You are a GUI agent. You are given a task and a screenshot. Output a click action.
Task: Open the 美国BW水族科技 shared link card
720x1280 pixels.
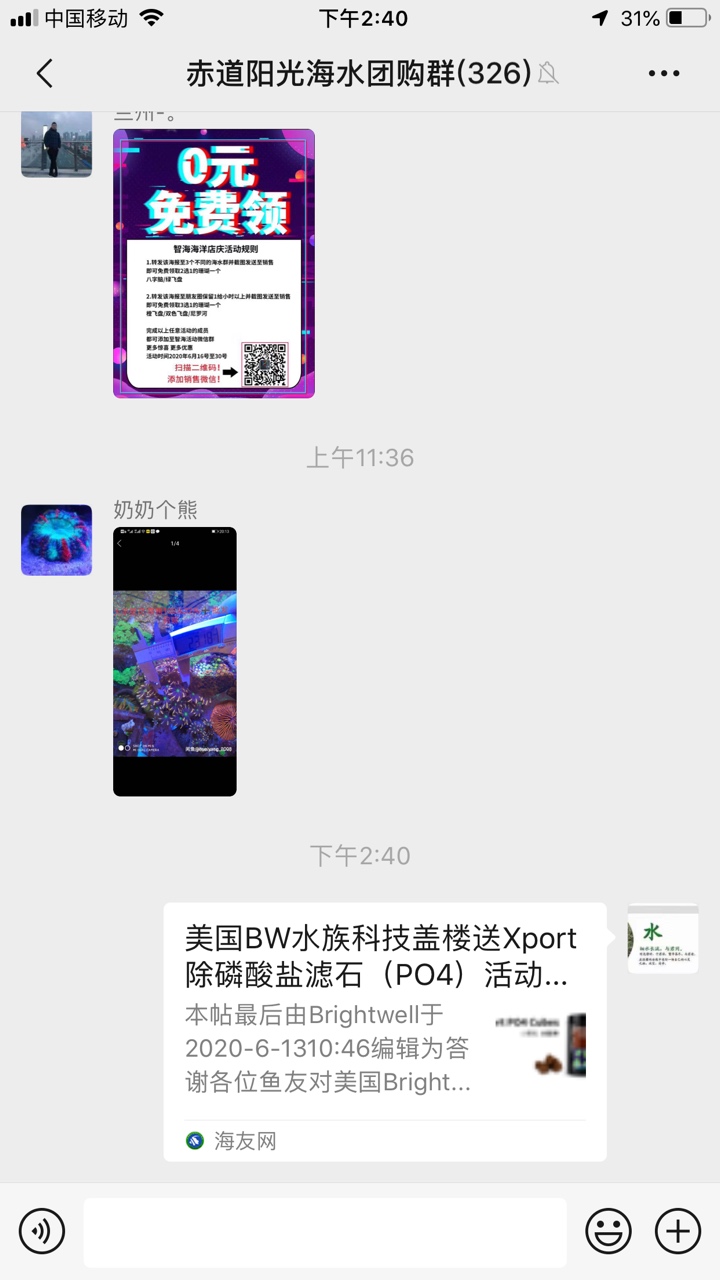[385, 1030]
